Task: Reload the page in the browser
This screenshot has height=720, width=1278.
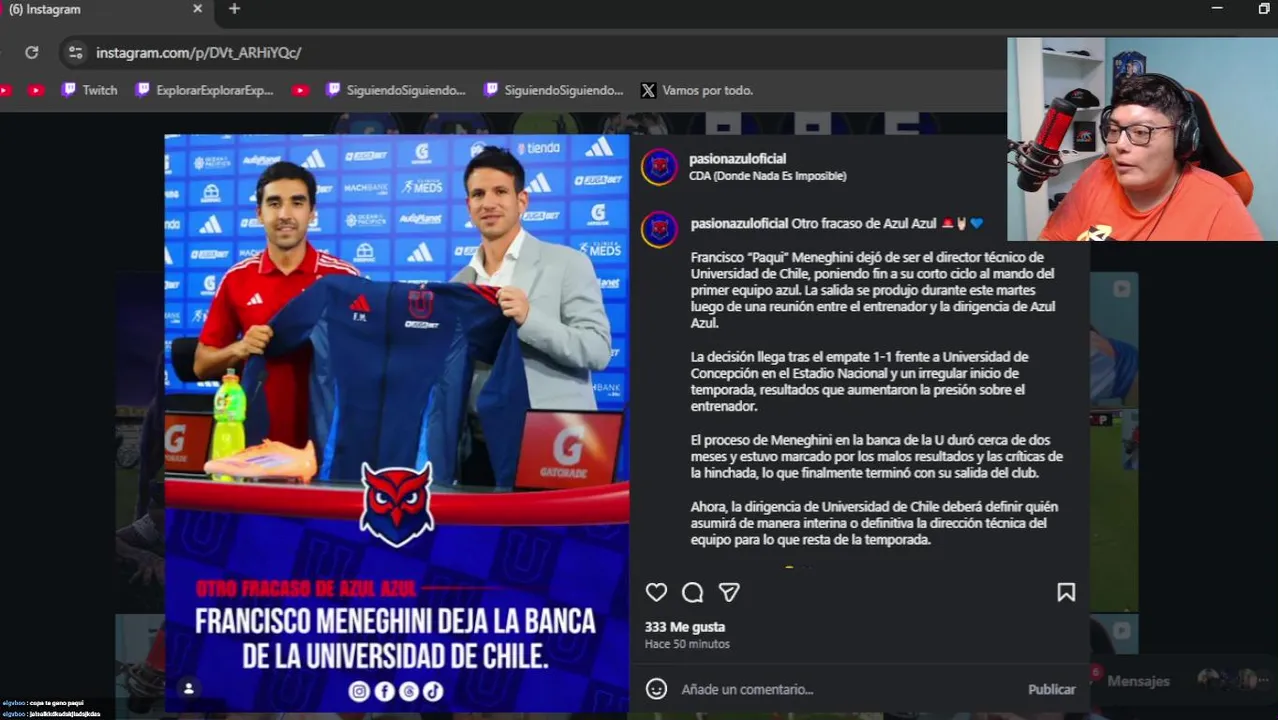Action: (32, 52)
